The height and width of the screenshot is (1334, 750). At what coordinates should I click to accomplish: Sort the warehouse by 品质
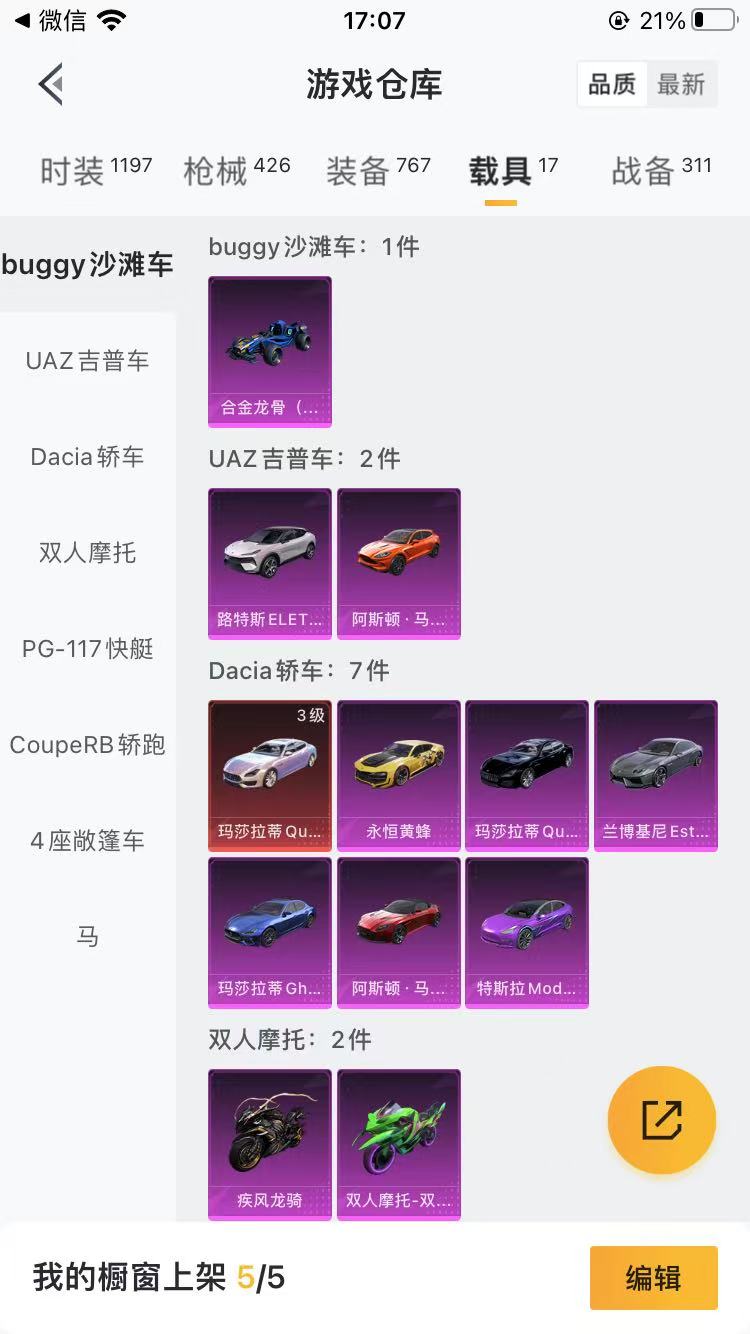click(x=612, y=85)
